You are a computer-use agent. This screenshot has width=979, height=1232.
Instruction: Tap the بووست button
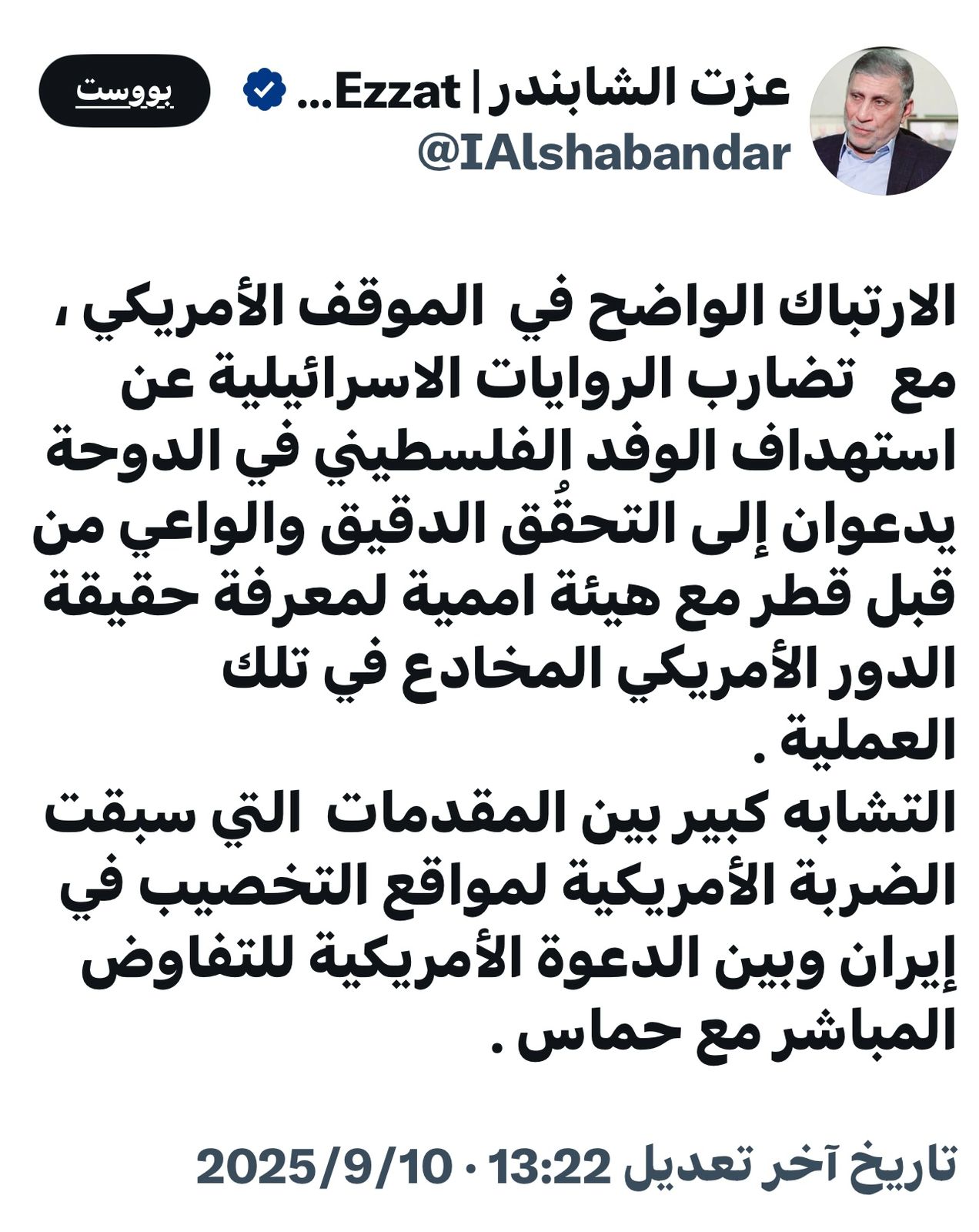point(124,91)
